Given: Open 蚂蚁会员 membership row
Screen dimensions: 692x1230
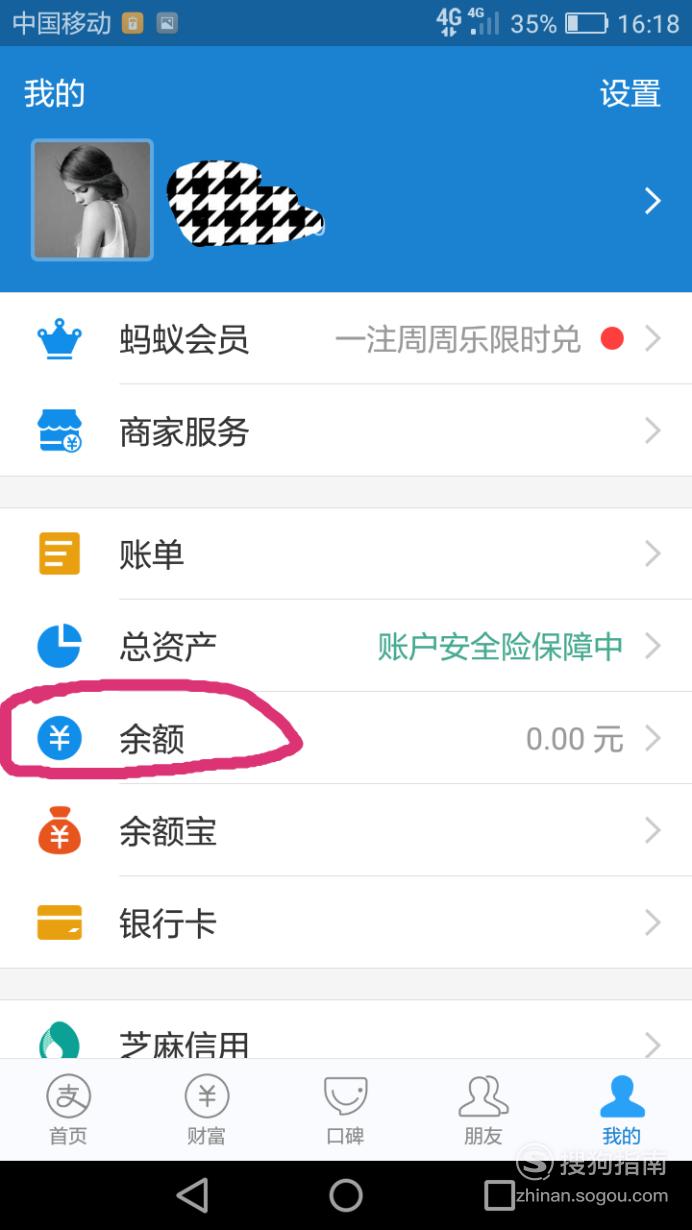Looking at the screenshot, I should (346, 339).
